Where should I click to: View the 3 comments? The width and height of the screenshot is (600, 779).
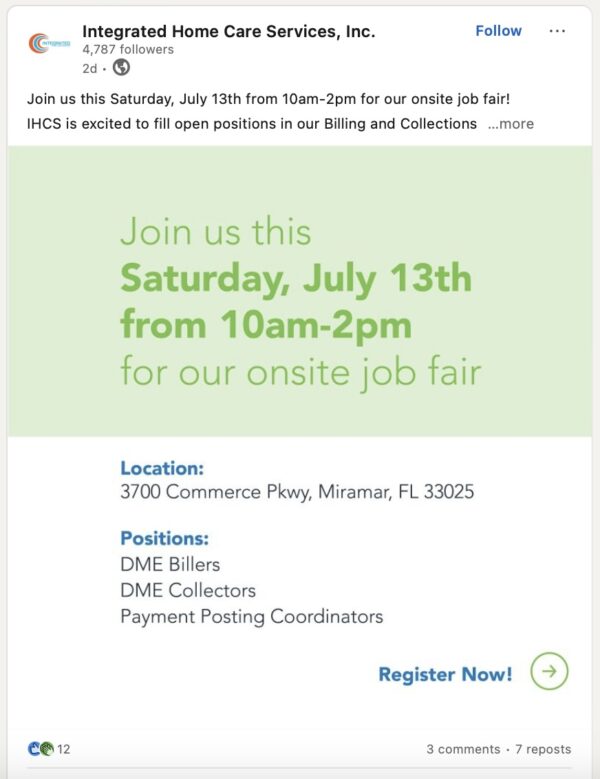click(x=463, y=749)
